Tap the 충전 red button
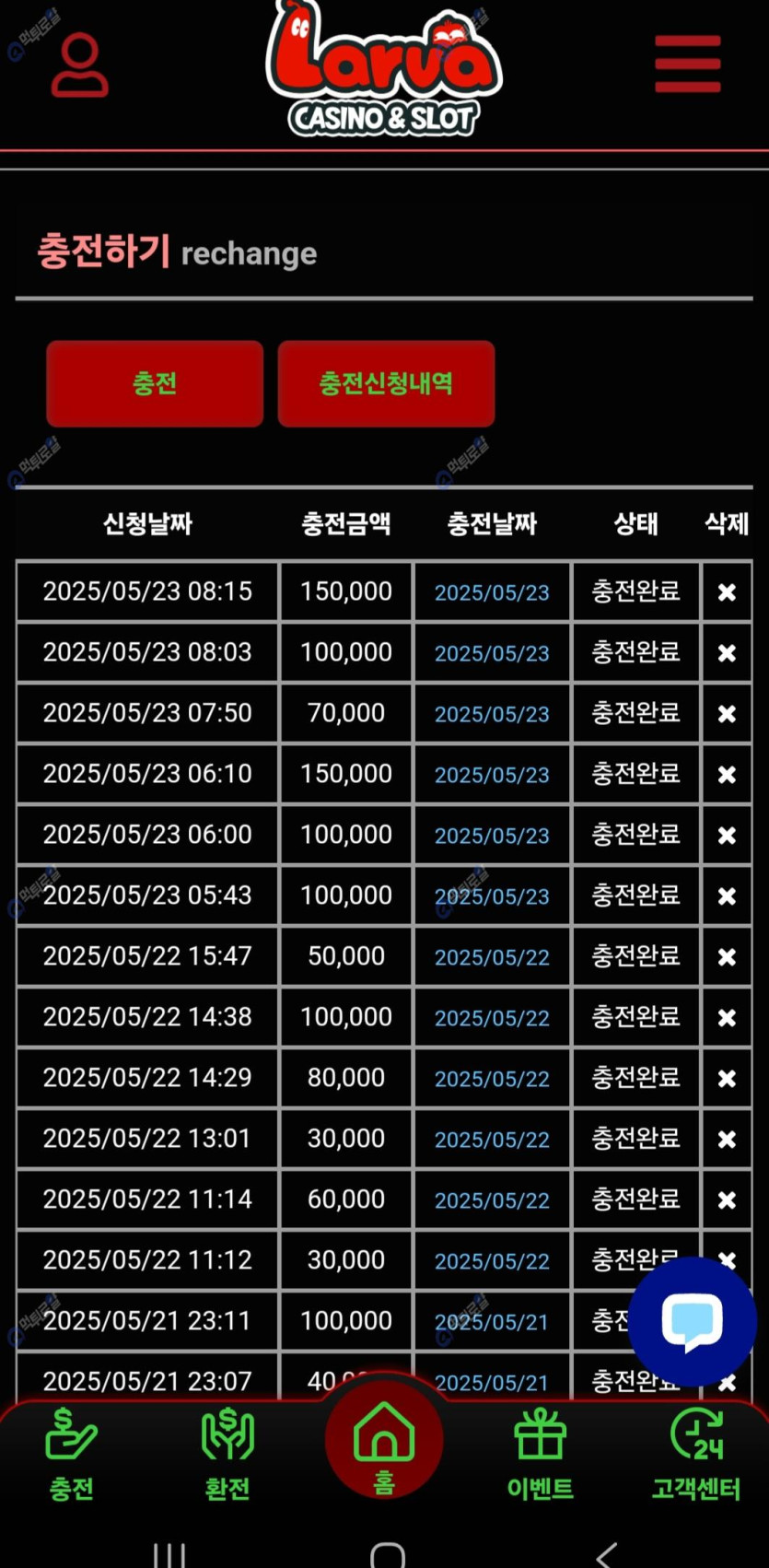Screen dimensions: 769x1568 click(x=155, y=383)
